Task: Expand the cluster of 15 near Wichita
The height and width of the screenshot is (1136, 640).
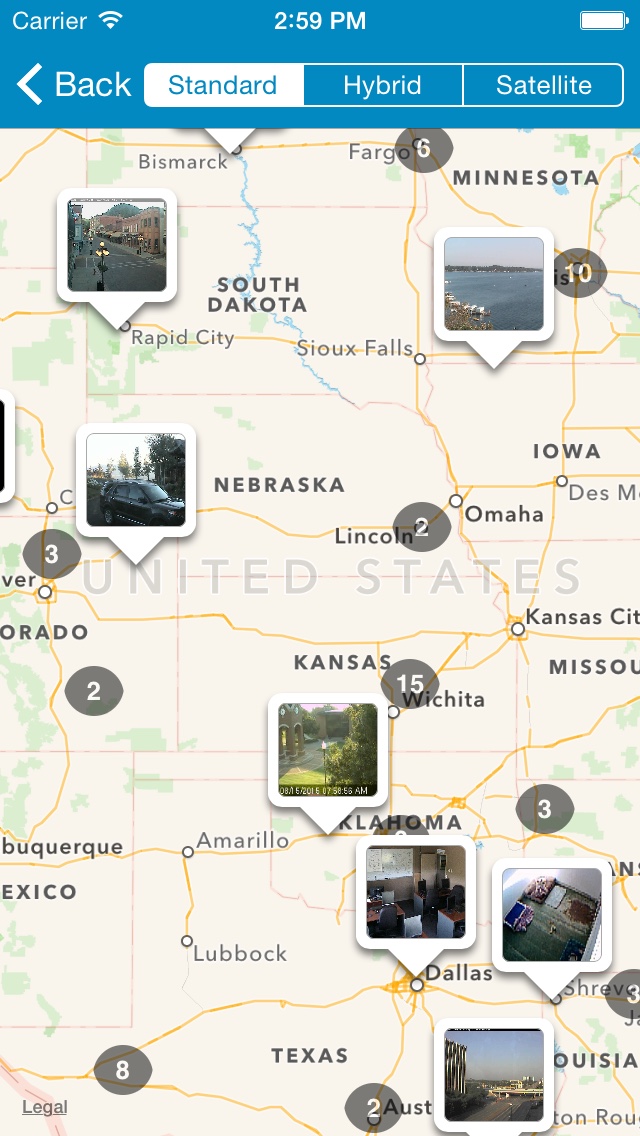Action: (x=410, y=684)
